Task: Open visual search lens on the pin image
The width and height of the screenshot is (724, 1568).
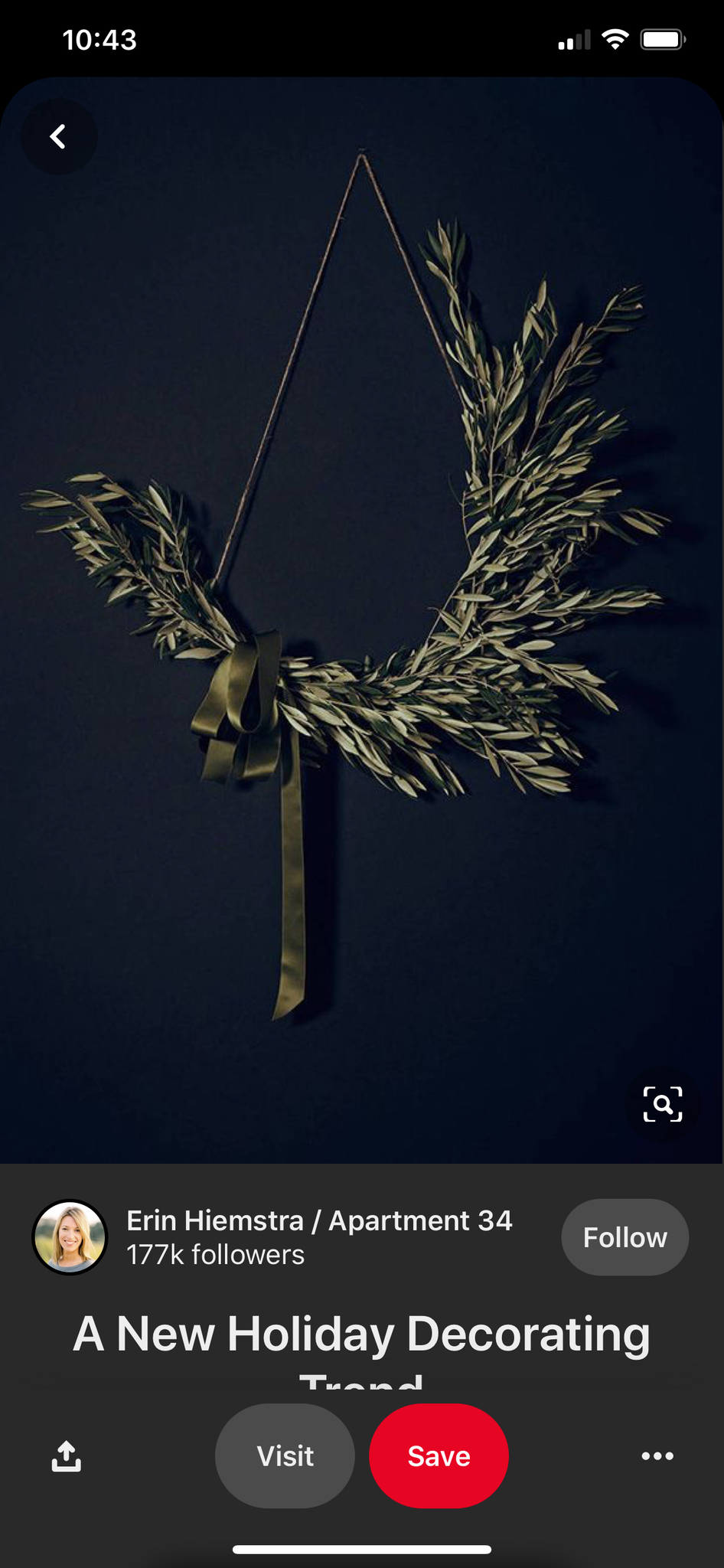Action: click(662, 1104)
